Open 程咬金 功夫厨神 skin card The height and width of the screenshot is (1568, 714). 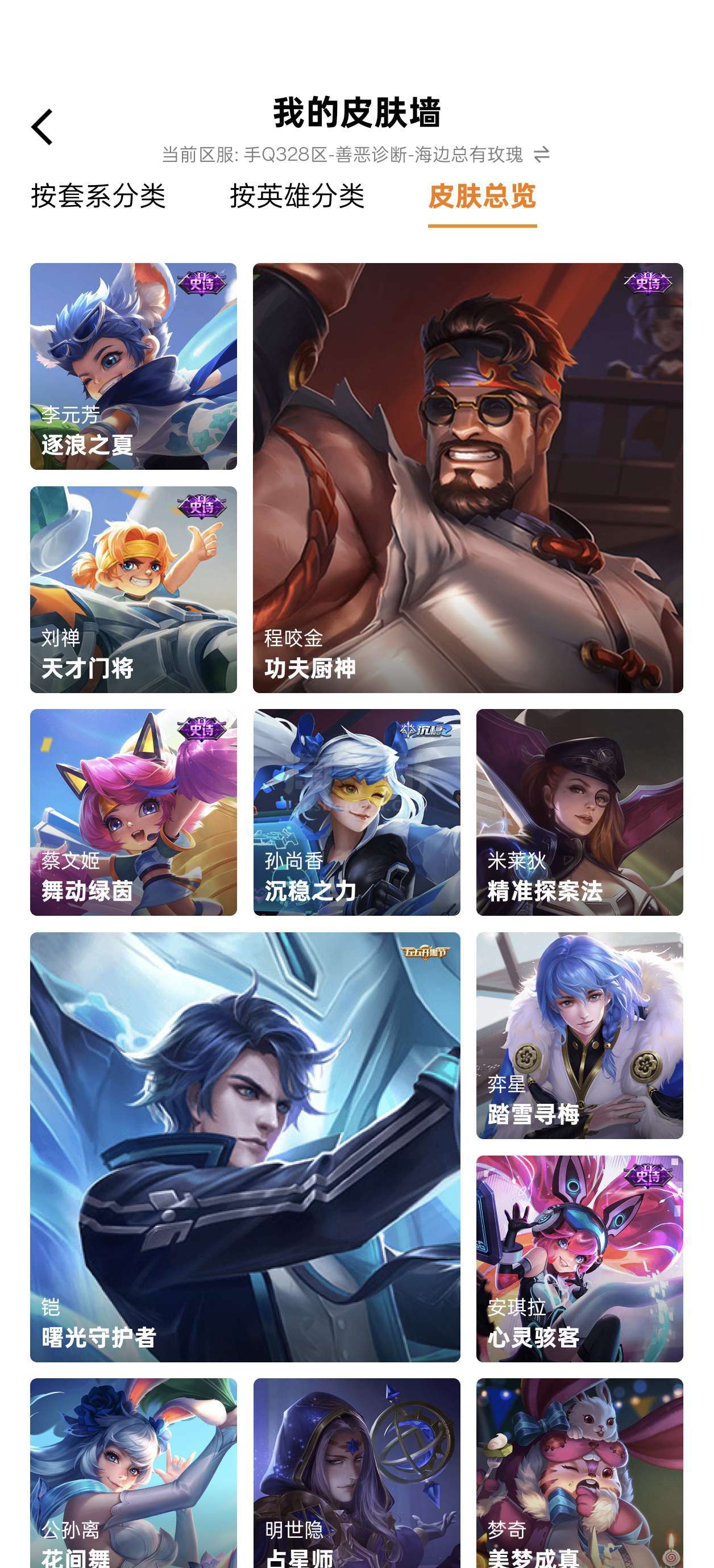point(468,478)
